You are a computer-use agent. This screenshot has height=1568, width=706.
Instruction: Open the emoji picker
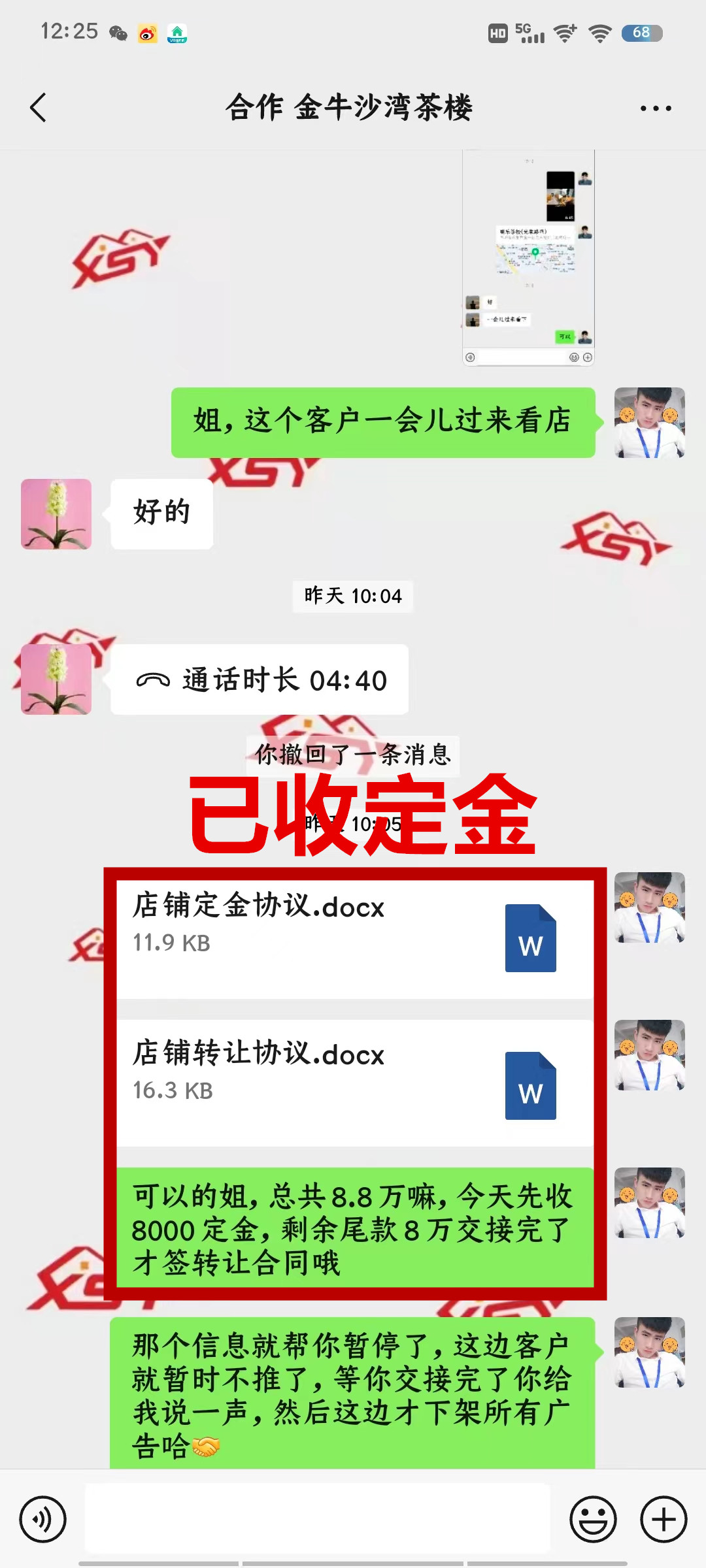593,1519
